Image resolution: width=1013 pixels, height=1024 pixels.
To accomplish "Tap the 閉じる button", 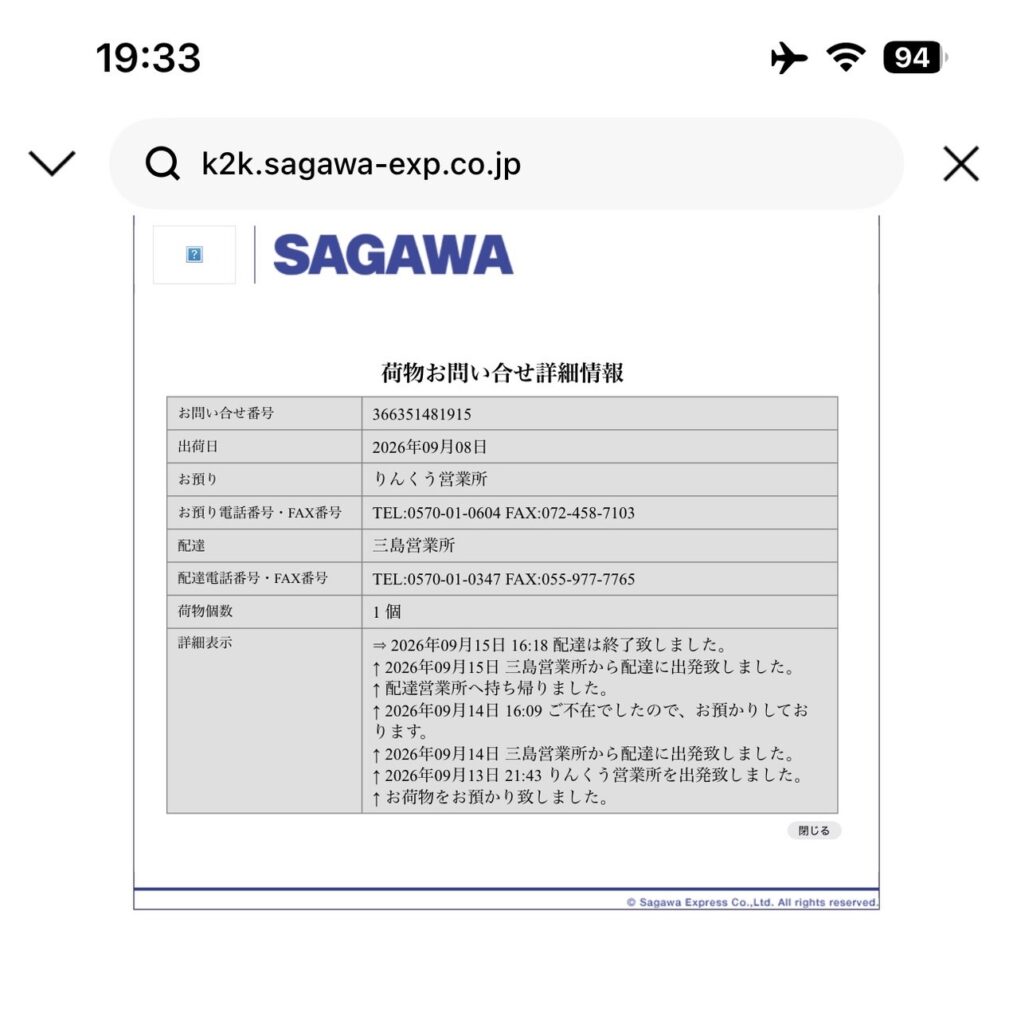I will pos(814,830).
